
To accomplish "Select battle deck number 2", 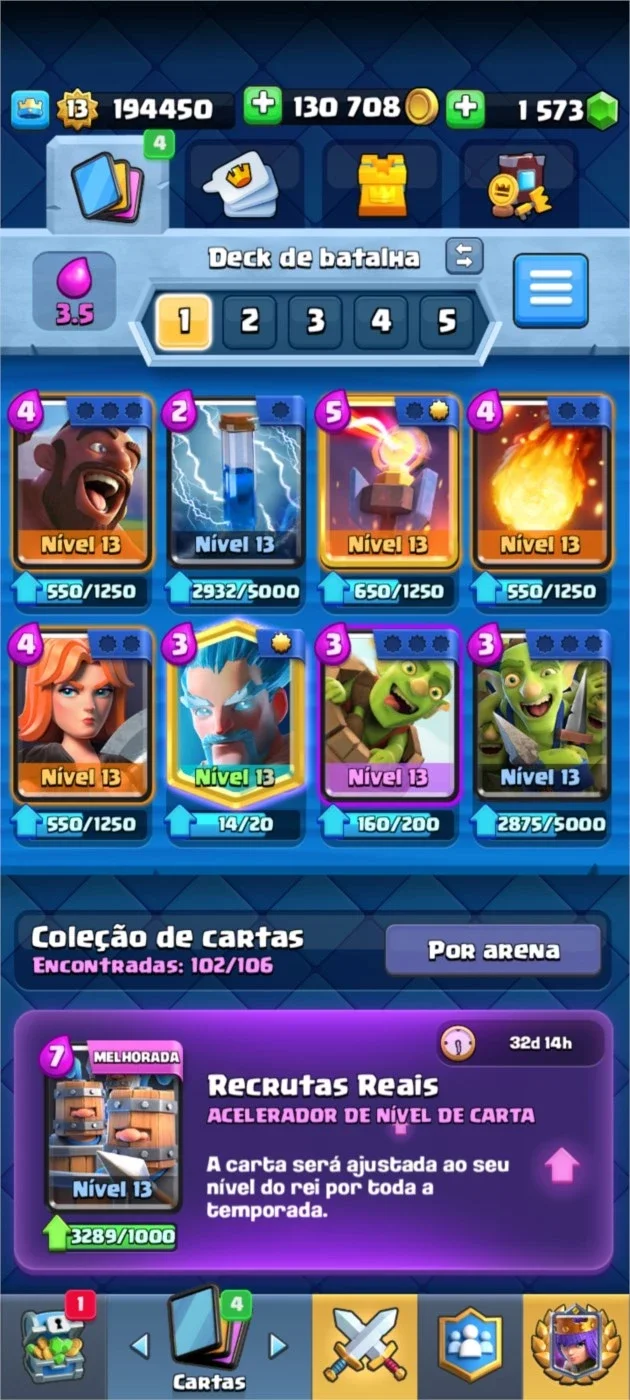I will pyautogui.click(x=250, y=321).
